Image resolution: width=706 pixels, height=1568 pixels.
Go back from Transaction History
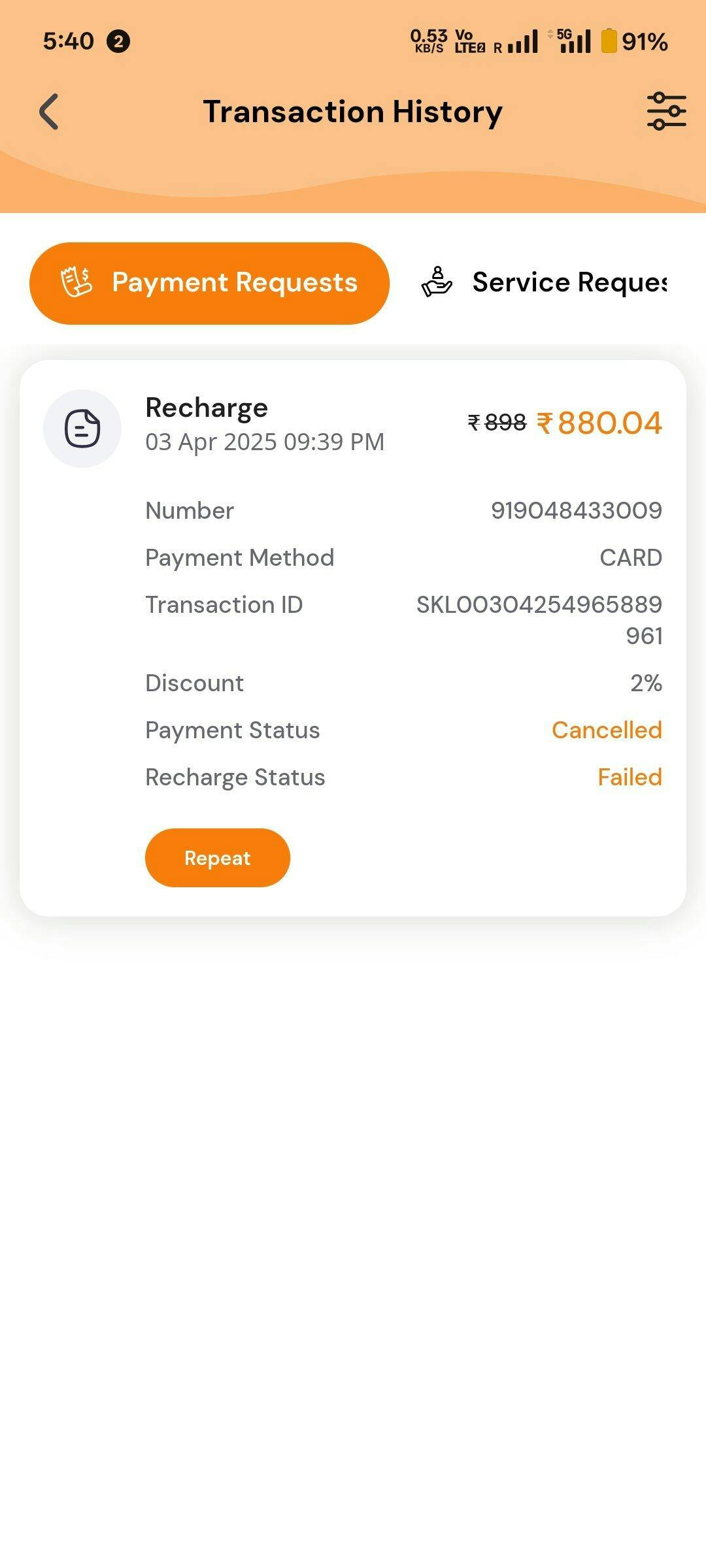coord(50,112)
